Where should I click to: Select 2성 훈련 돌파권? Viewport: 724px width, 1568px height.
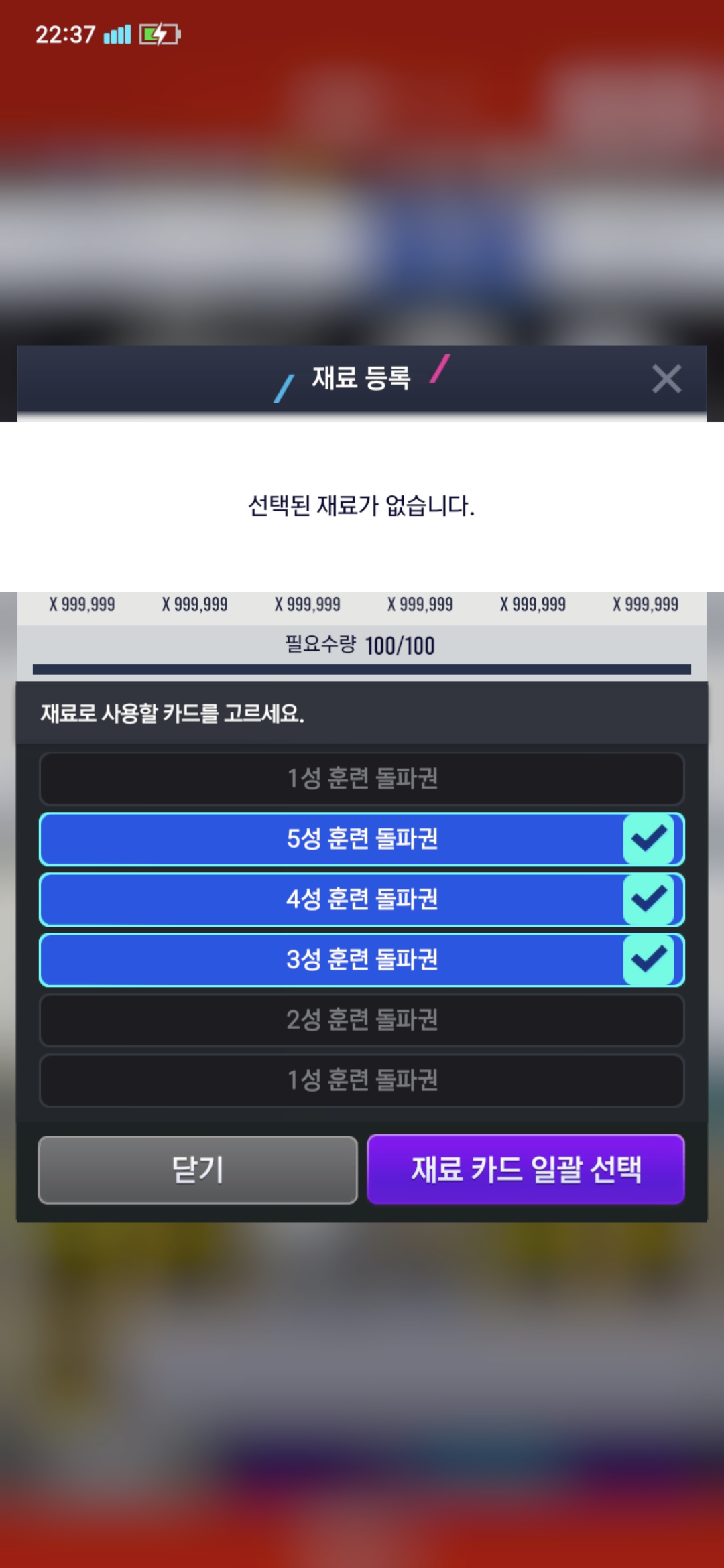[x=362, y=1020]
